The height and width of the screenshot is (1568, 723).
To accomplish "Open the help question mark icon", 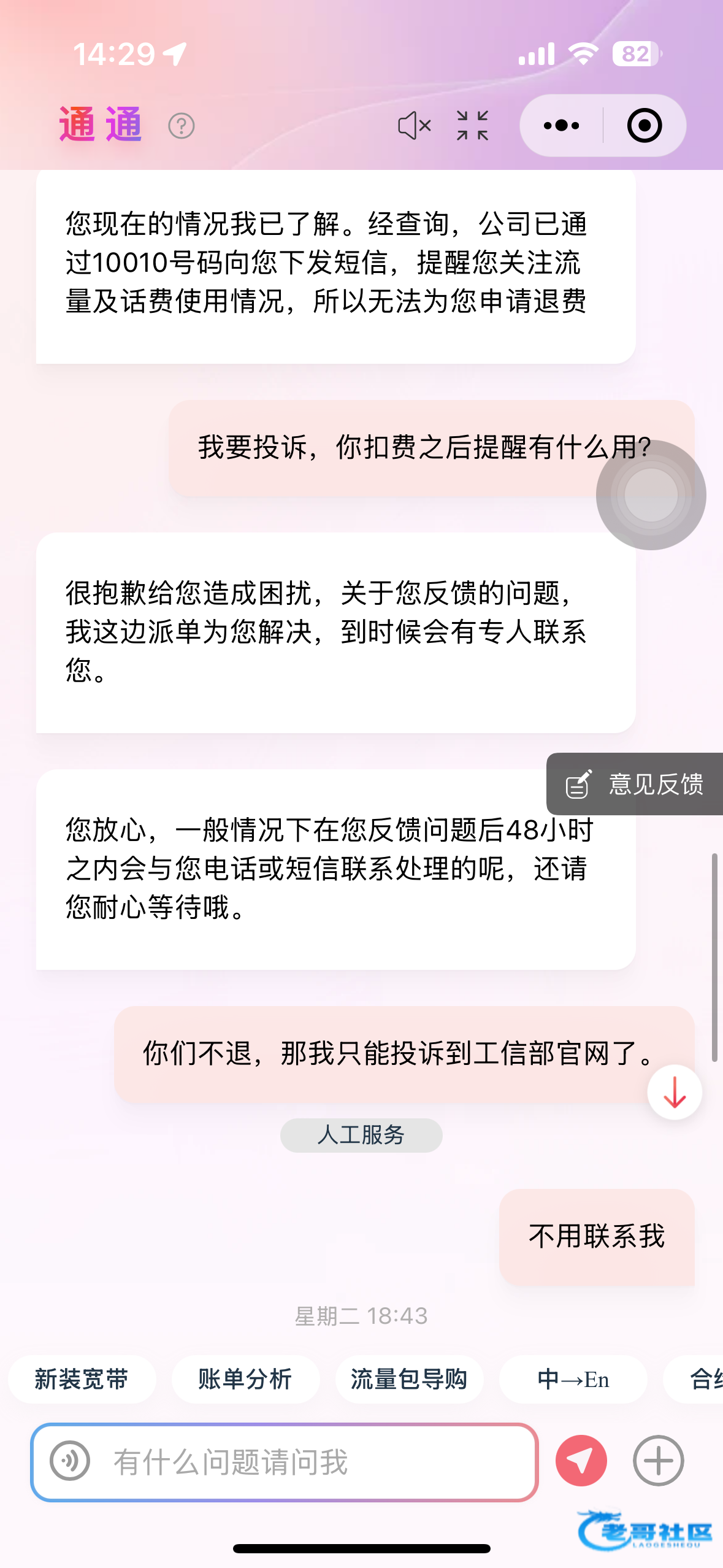I will [x=181, y=126].
